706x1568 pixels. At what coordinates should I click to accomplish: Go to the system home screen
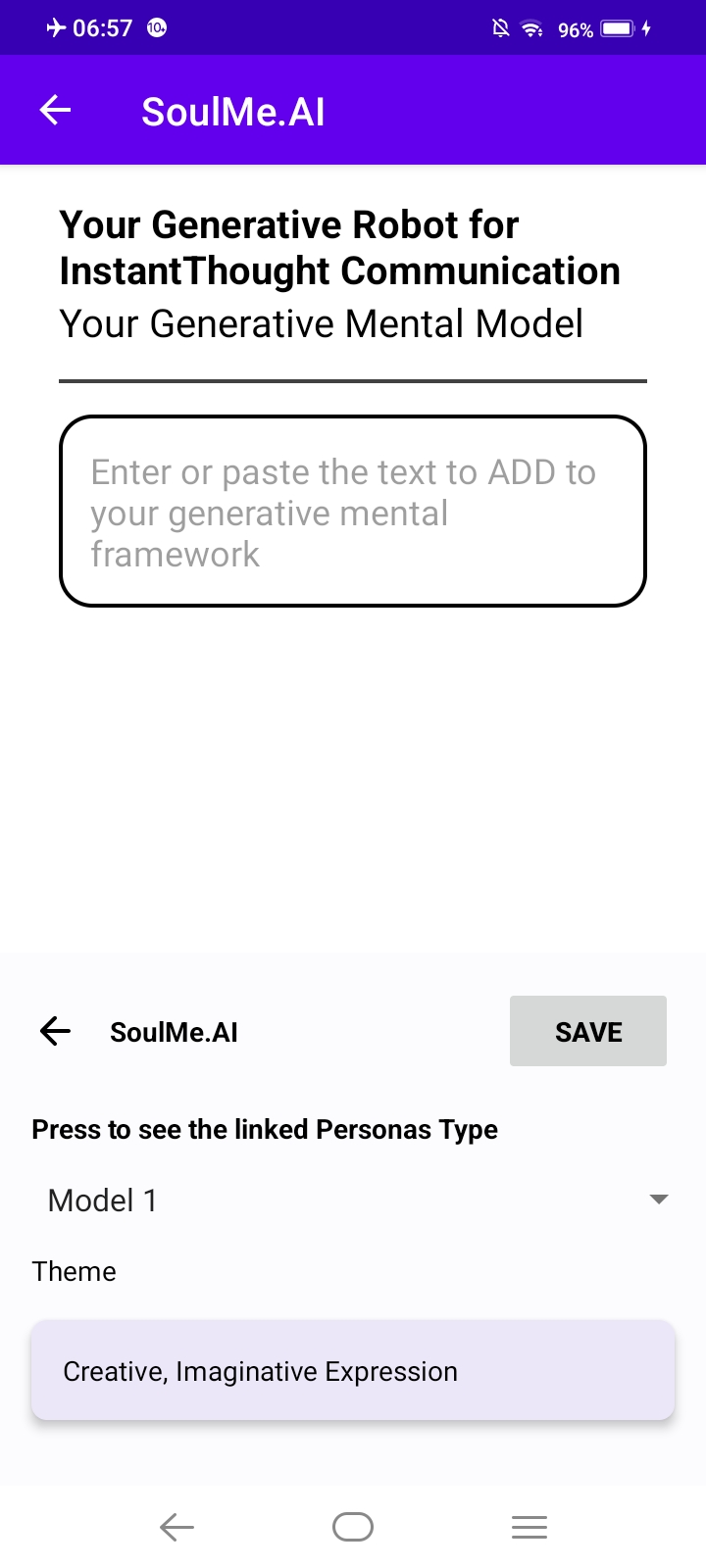pyautogui.click(x=353, y=1527)
